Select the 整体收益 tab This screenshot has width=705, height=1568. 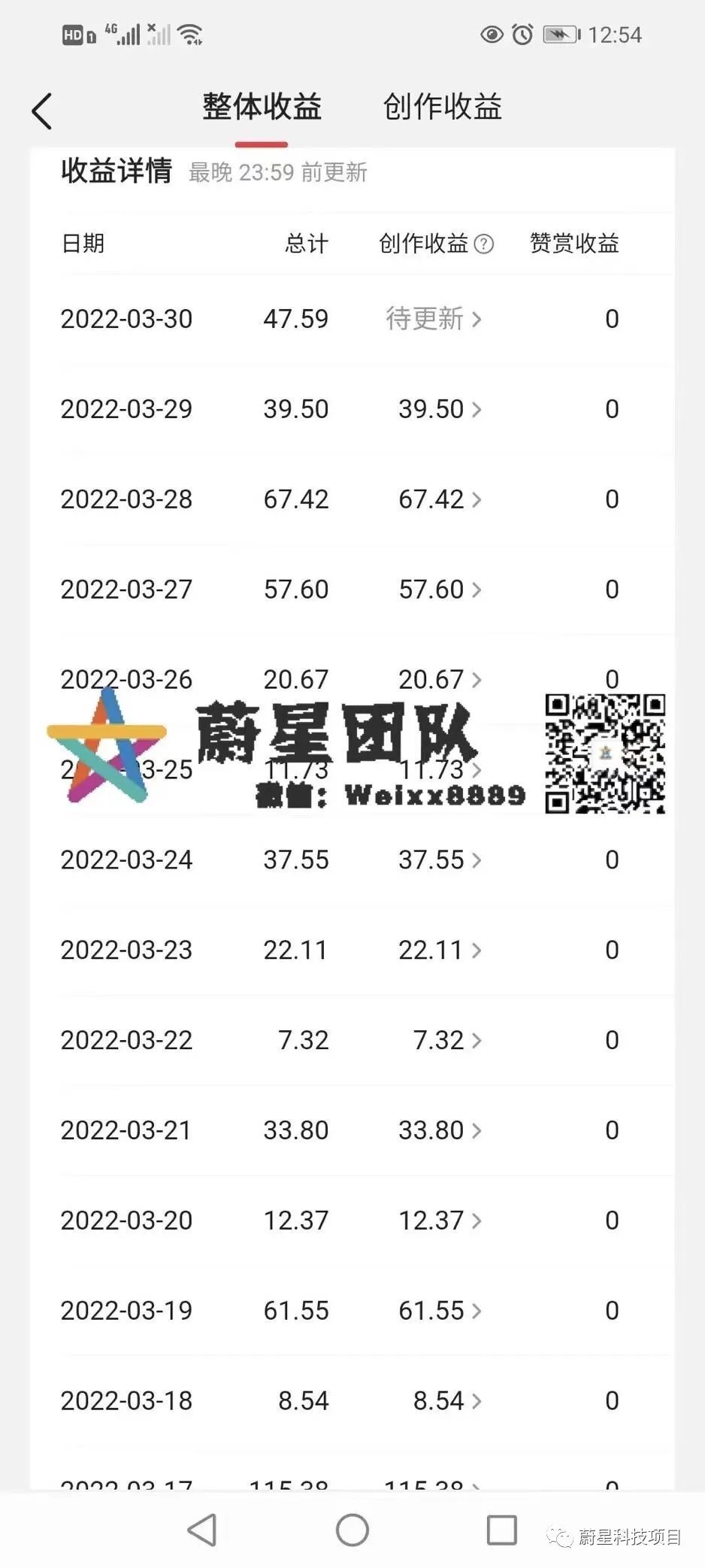pyautogui.click(x=261, y=108)
